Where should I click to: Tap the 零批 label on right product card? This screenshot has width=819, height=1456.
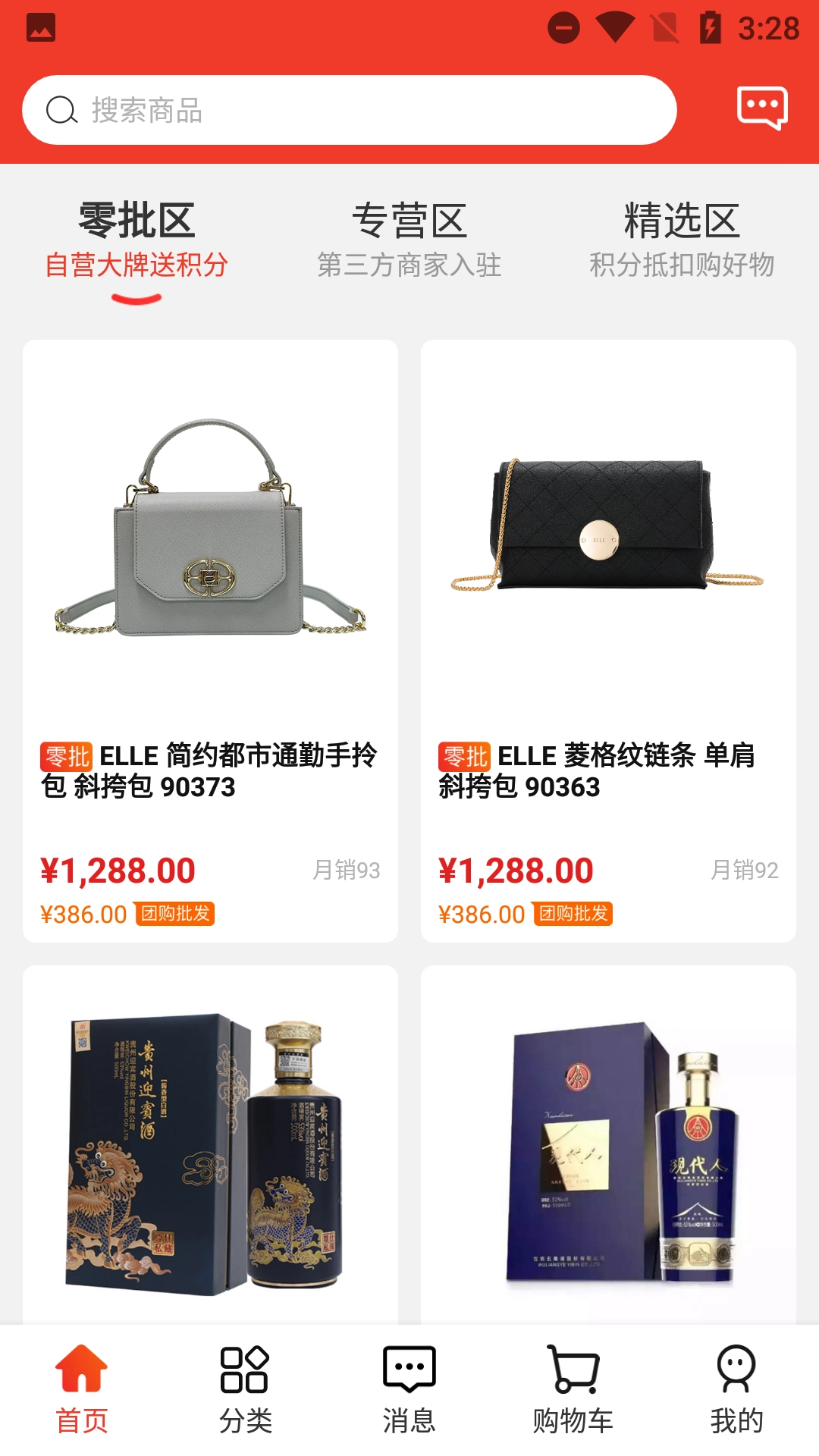pyautogui.click(x=463, y=755)
